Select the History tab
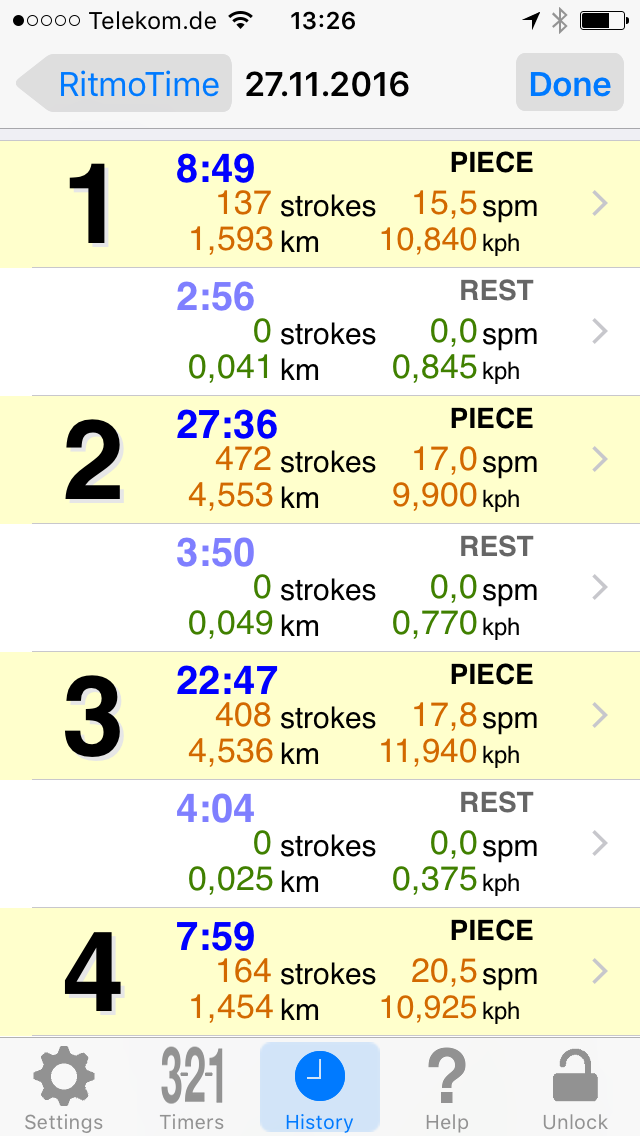This screenshot has width=640, height=1136. click(x=320, y=1087)
